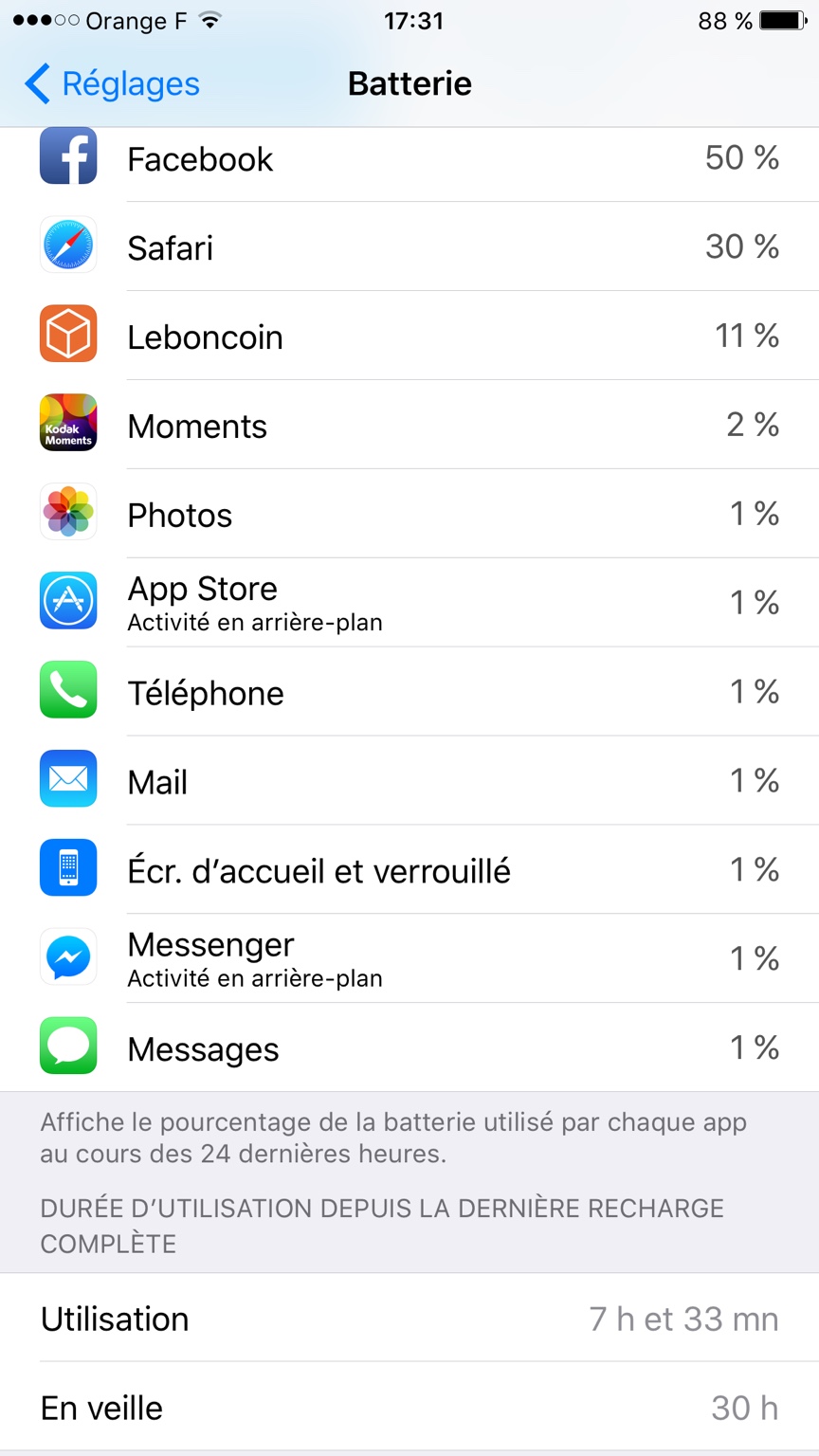Tap the Messages usage row

pyautogui.click(x=409, y=1048)
